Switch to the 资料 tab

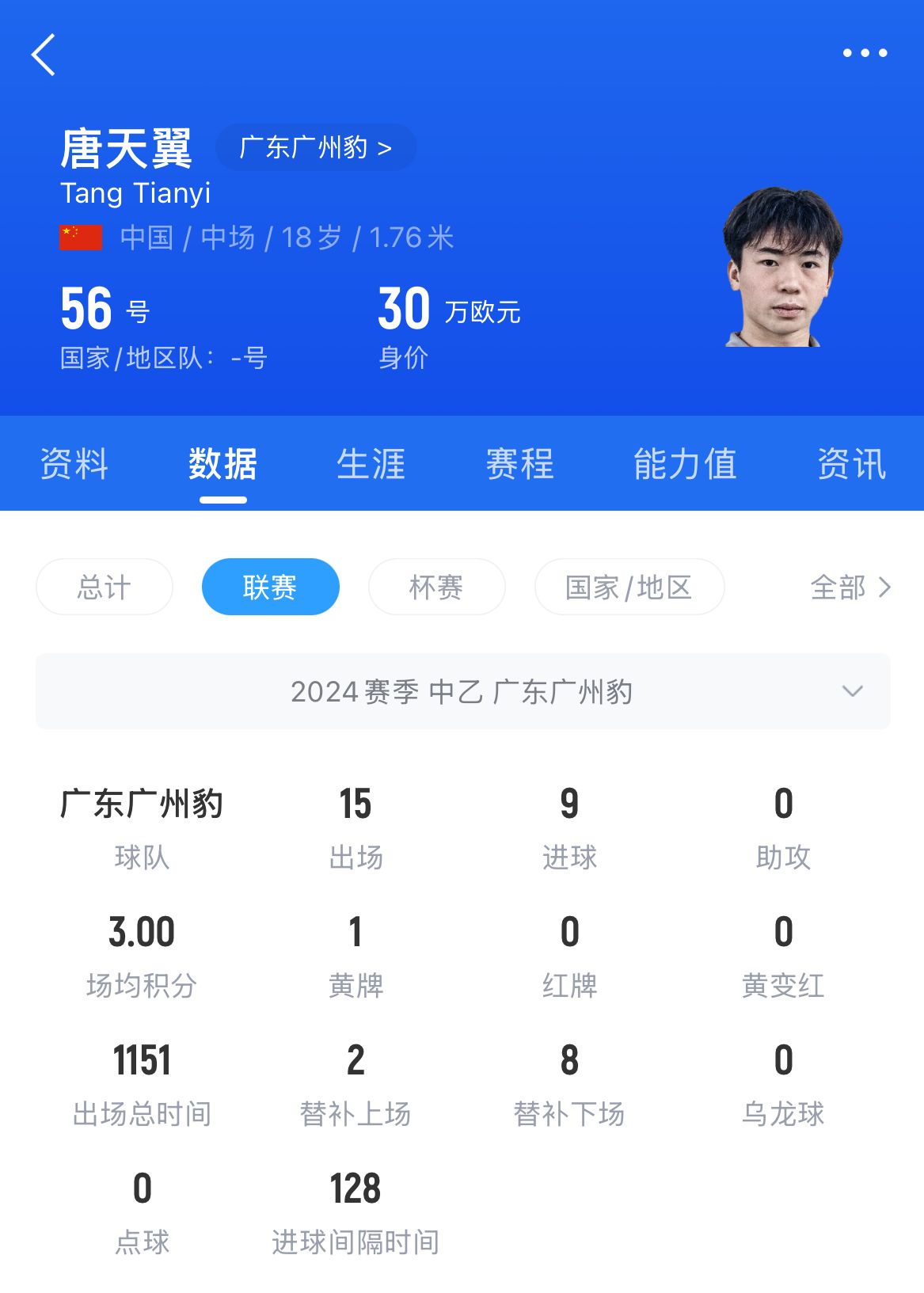[x=74, y=464]
